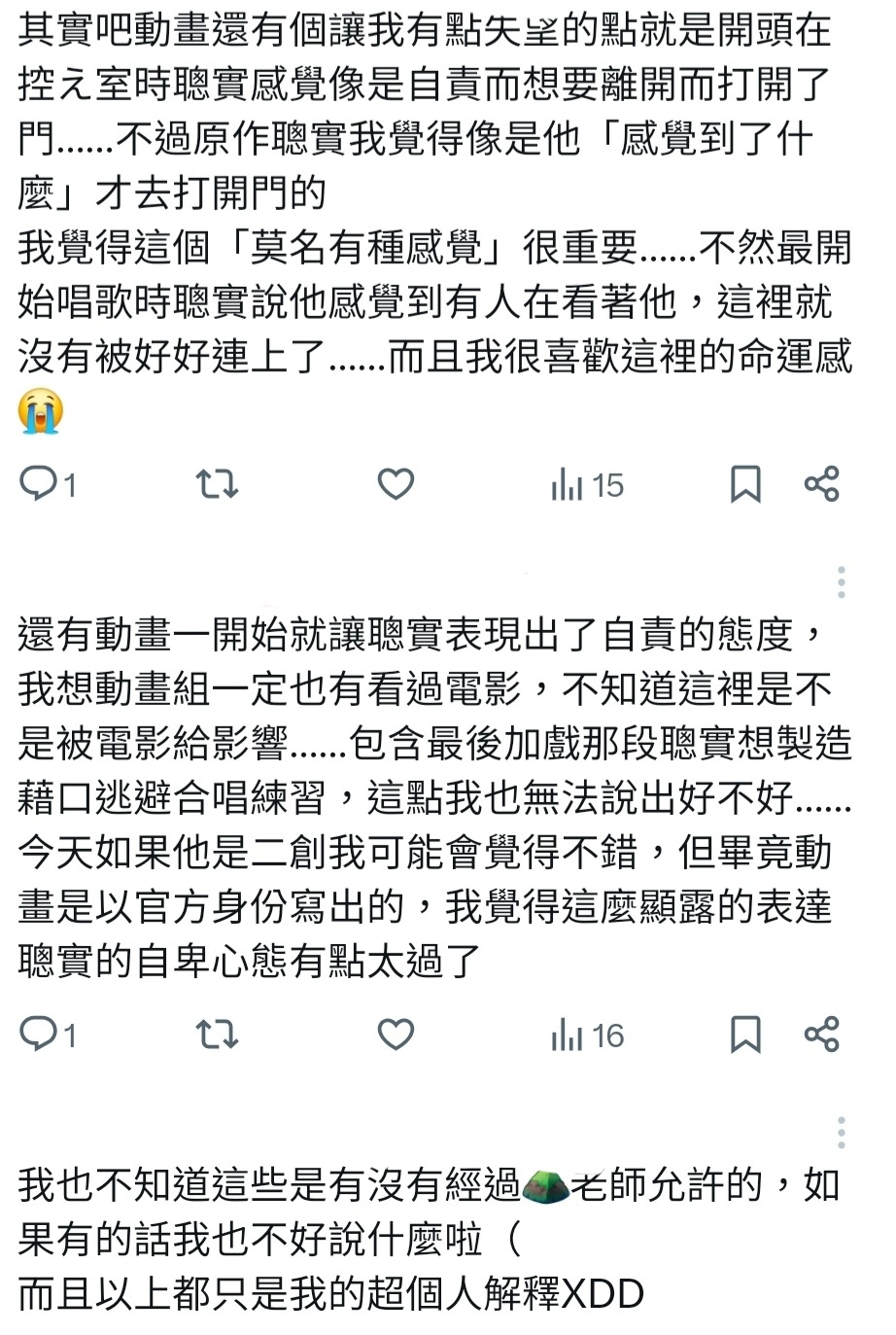Share the post with 16 views
The image size is (896, 1335).
tap(822, 1035)
